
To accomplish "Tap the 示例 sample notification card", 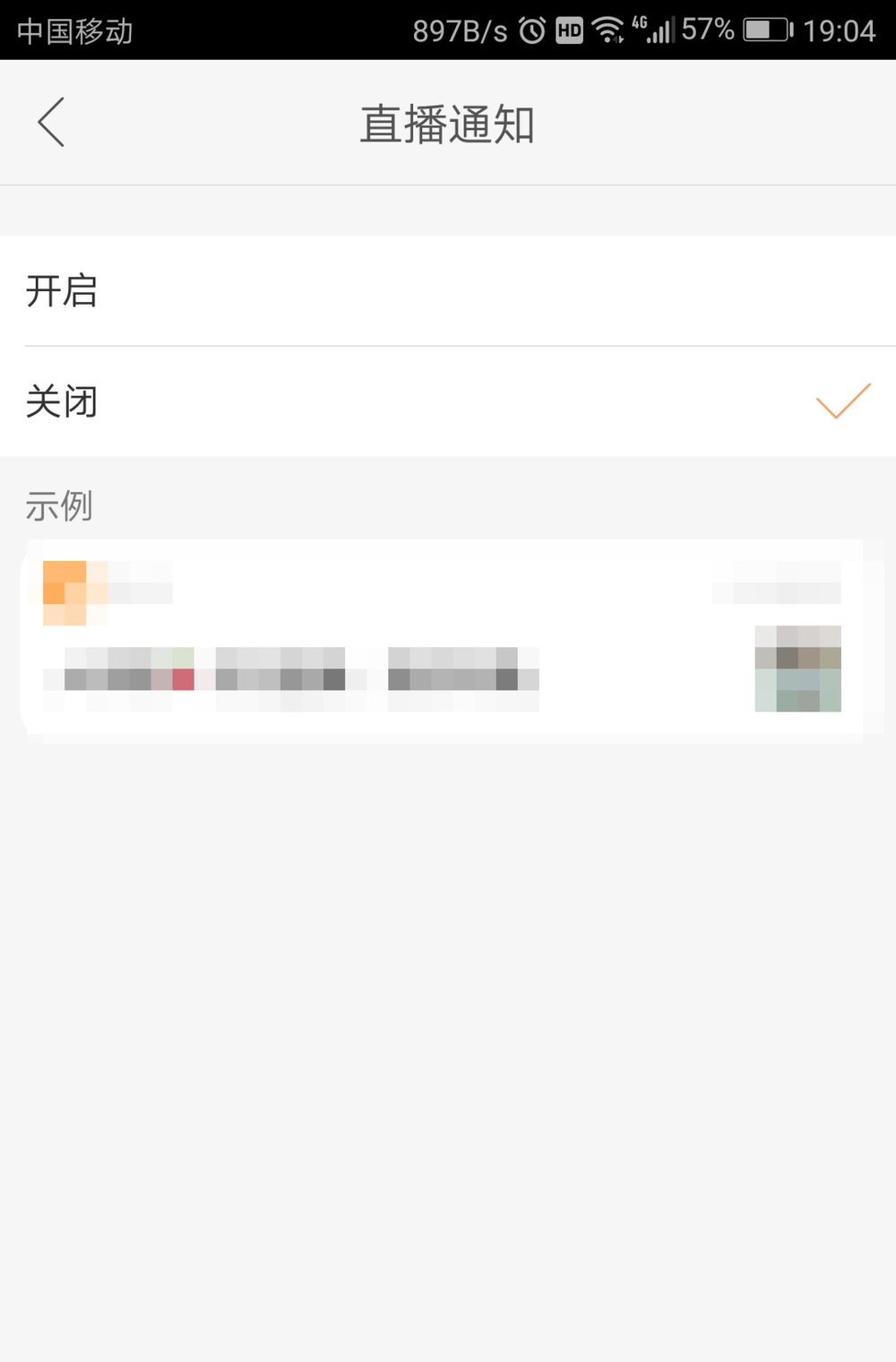I will point(448,638).
